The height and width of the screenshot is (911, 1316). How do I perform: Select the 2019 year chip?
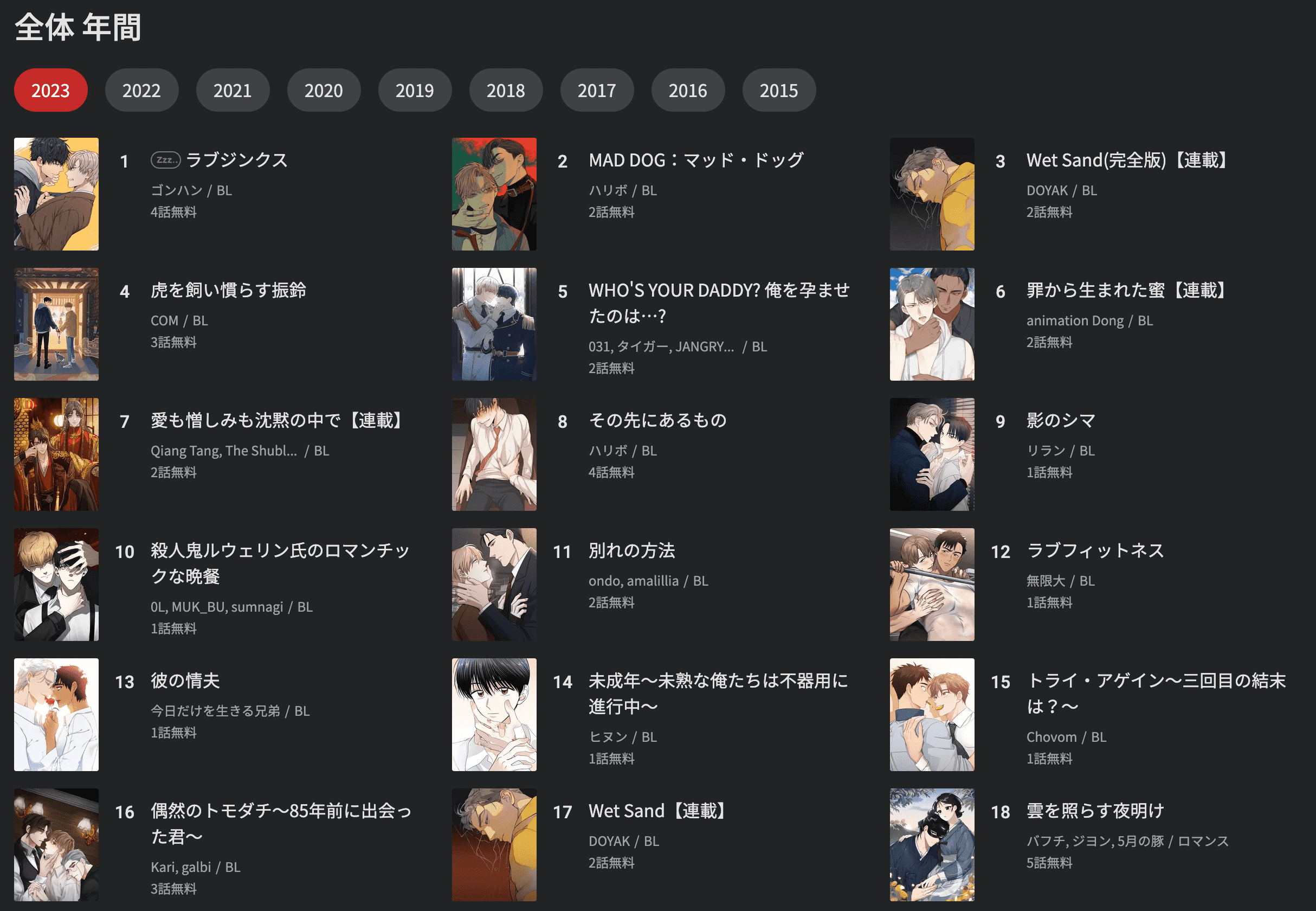click(x=415, y=90)
